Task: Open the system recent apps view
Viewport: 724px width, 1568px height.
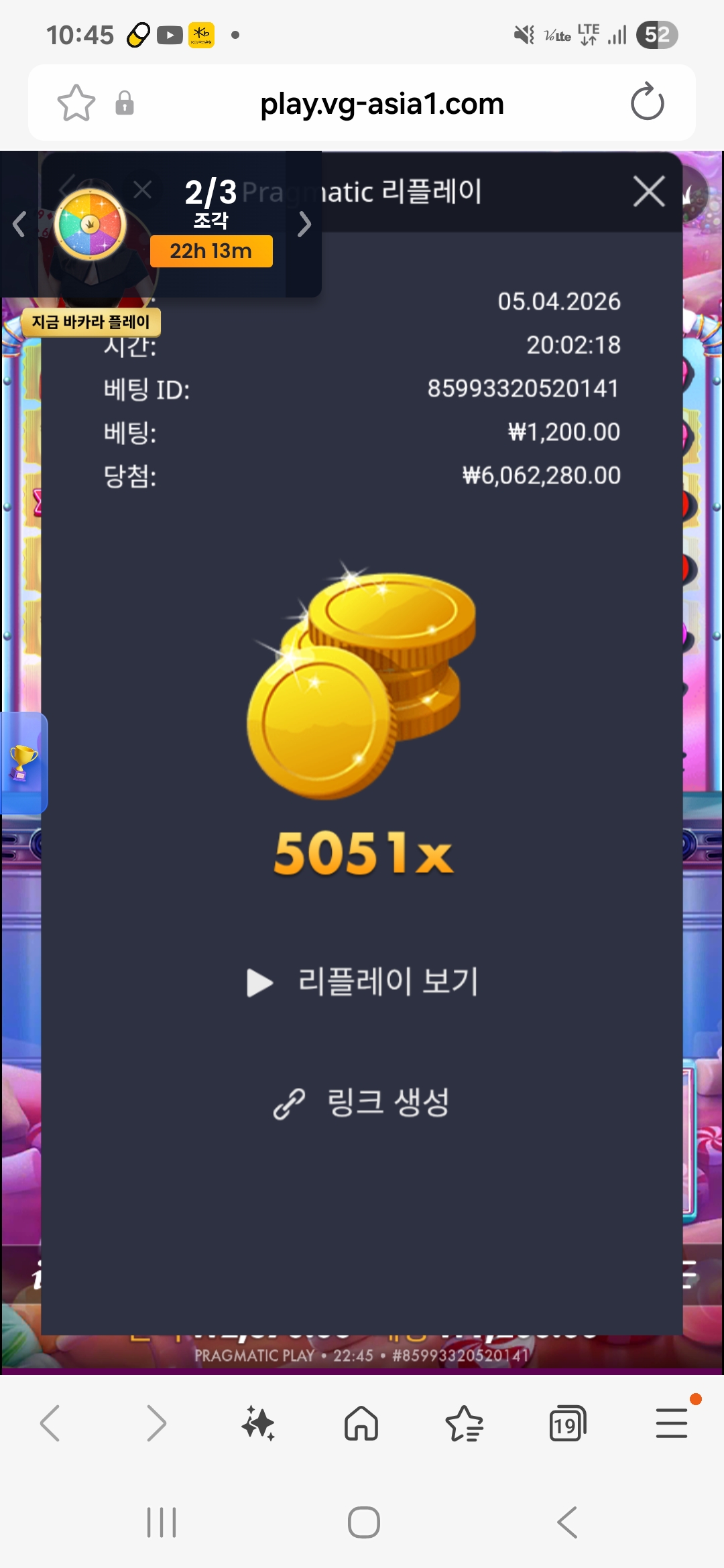Action: click(x=162, y=1522)
